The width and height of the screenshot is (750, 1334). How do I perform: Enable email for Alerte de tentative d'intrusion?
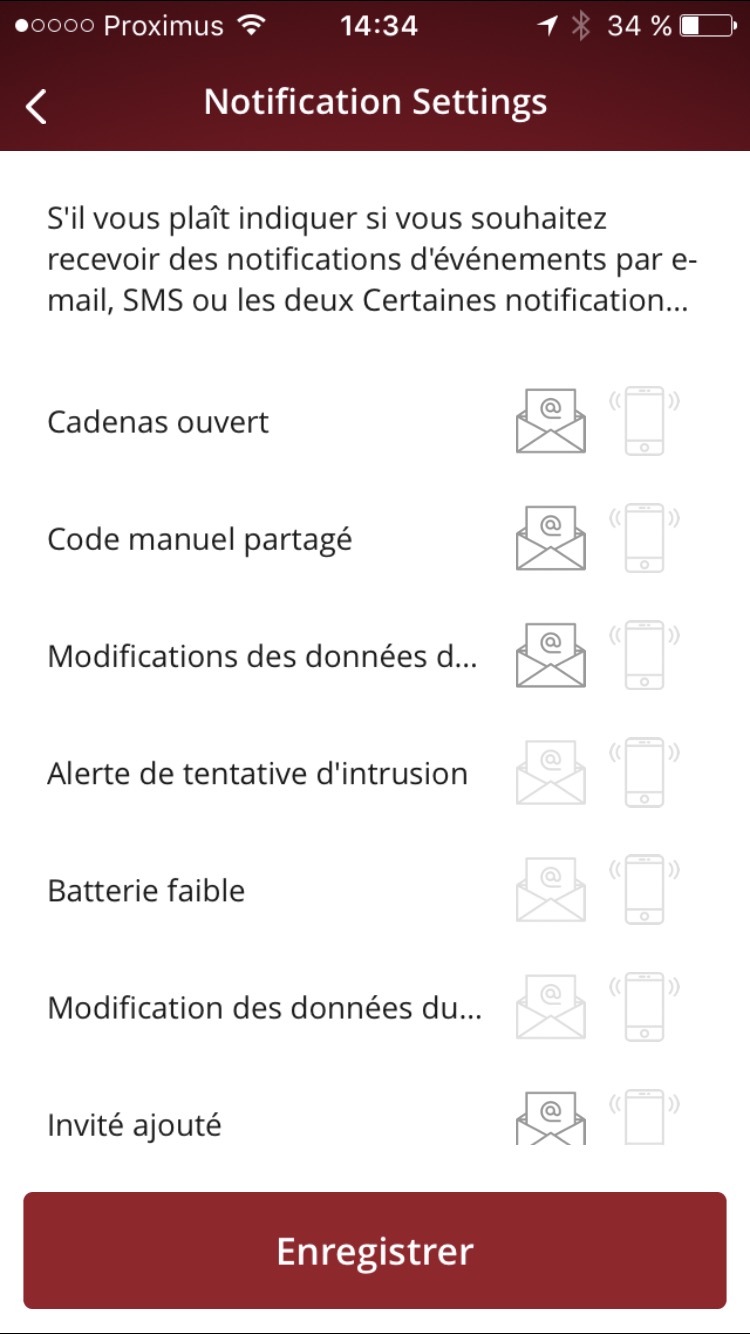click(x=550, y=772)
